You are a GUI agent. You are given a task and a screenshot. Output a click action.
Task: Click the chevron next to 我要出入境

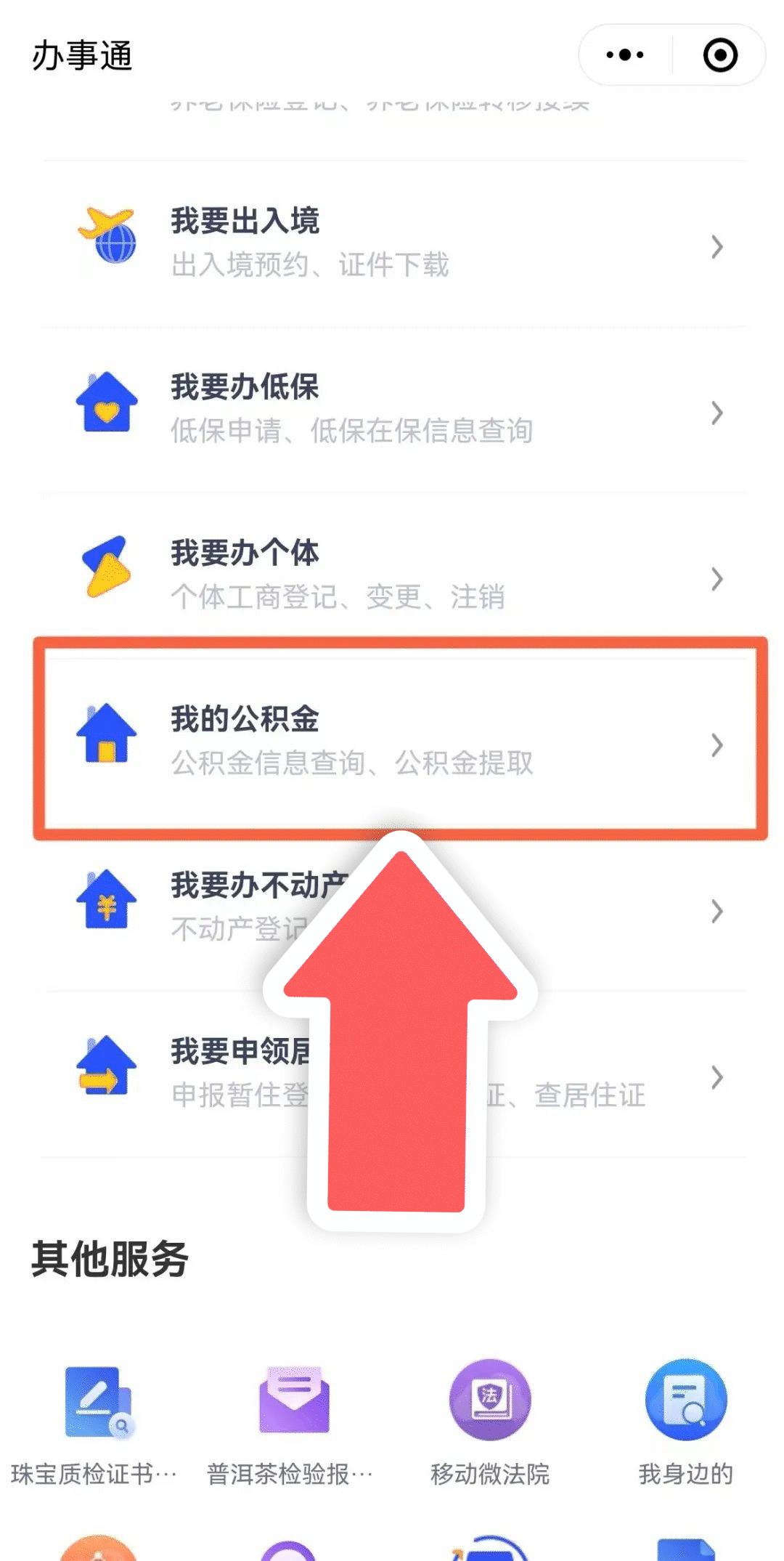click(717, 247)
